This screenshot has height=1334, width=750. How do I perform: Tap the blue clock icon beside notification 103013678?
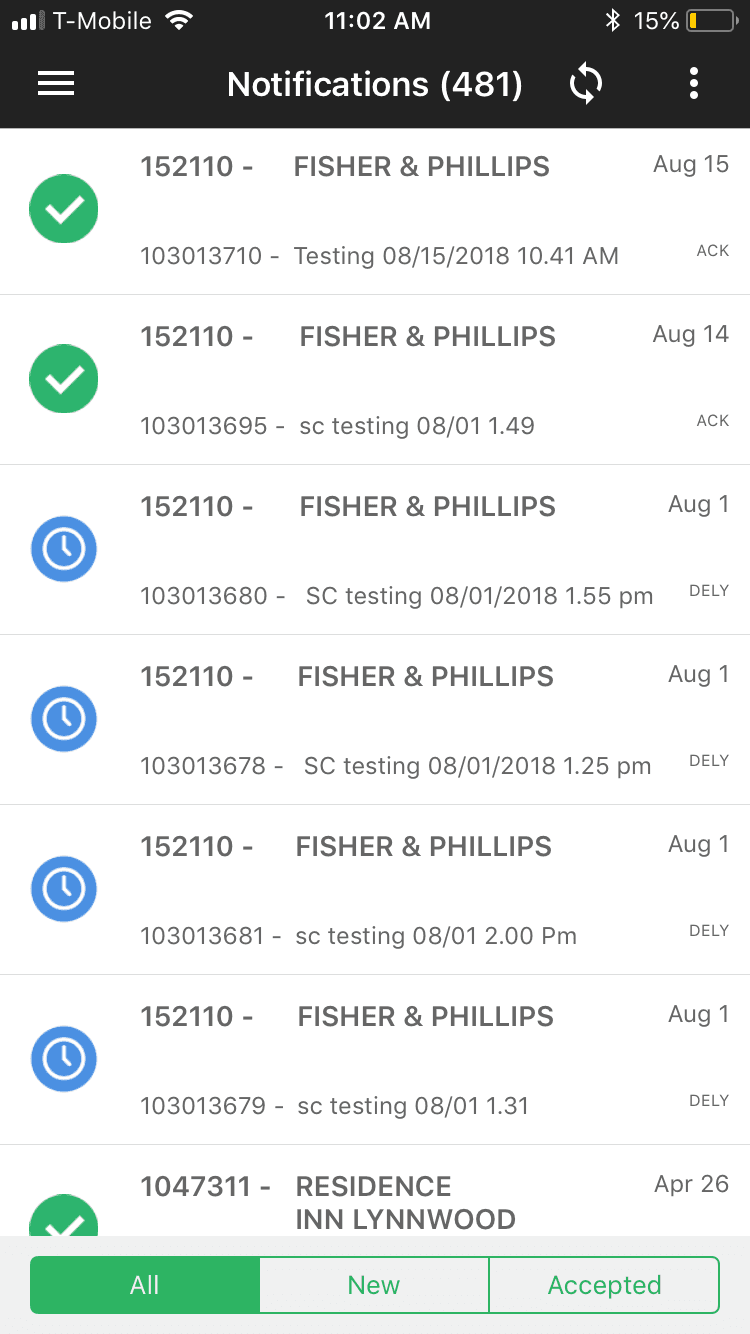[x=63, y=719]
